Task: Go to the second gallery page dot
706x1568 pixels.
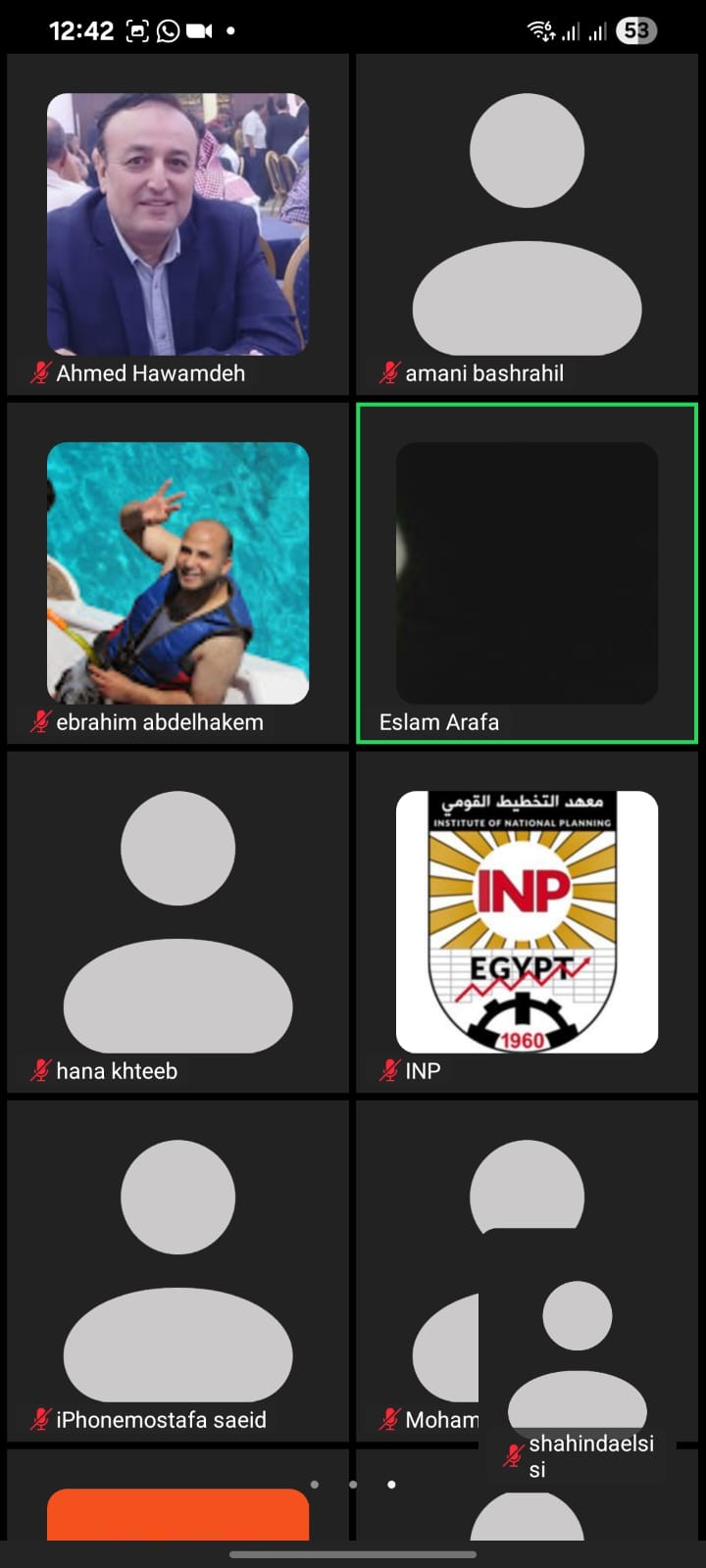Action: (x=353, y=1485)
